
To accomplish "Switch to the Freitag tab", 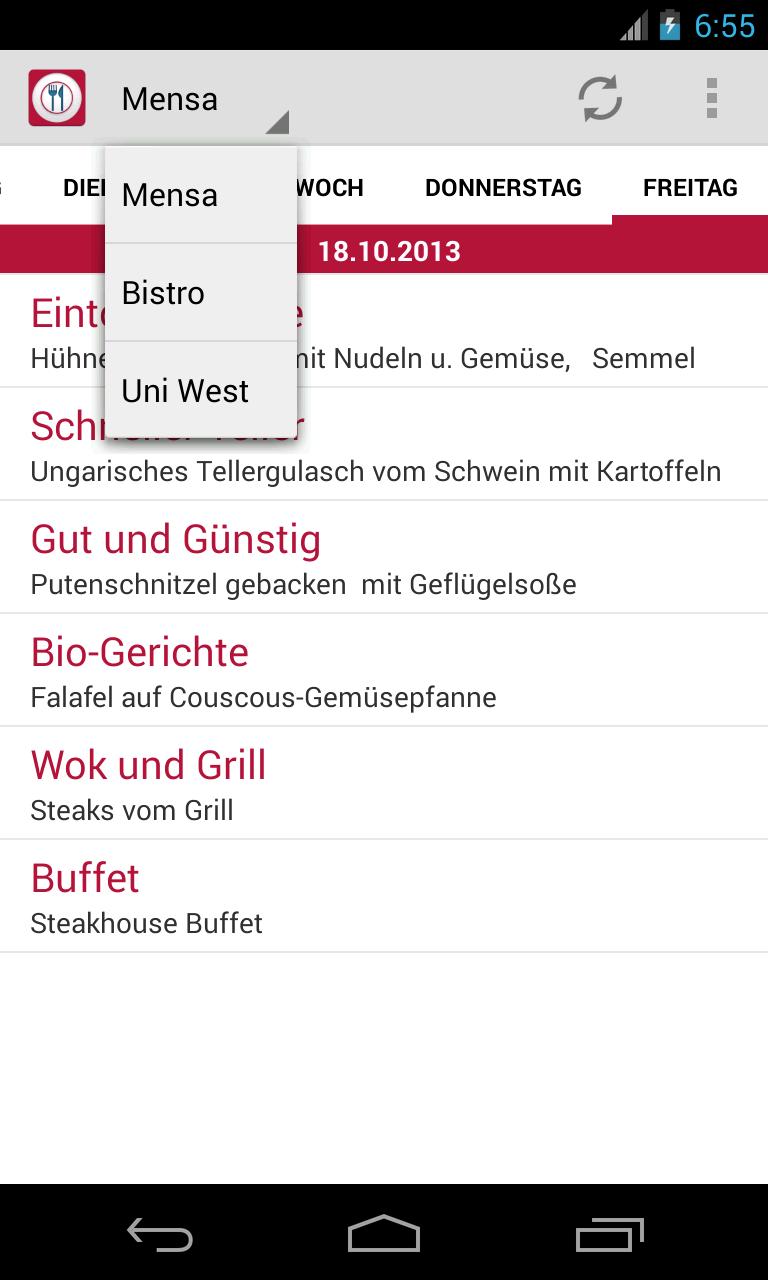I will pyautogui.click(x=690, y=188).
